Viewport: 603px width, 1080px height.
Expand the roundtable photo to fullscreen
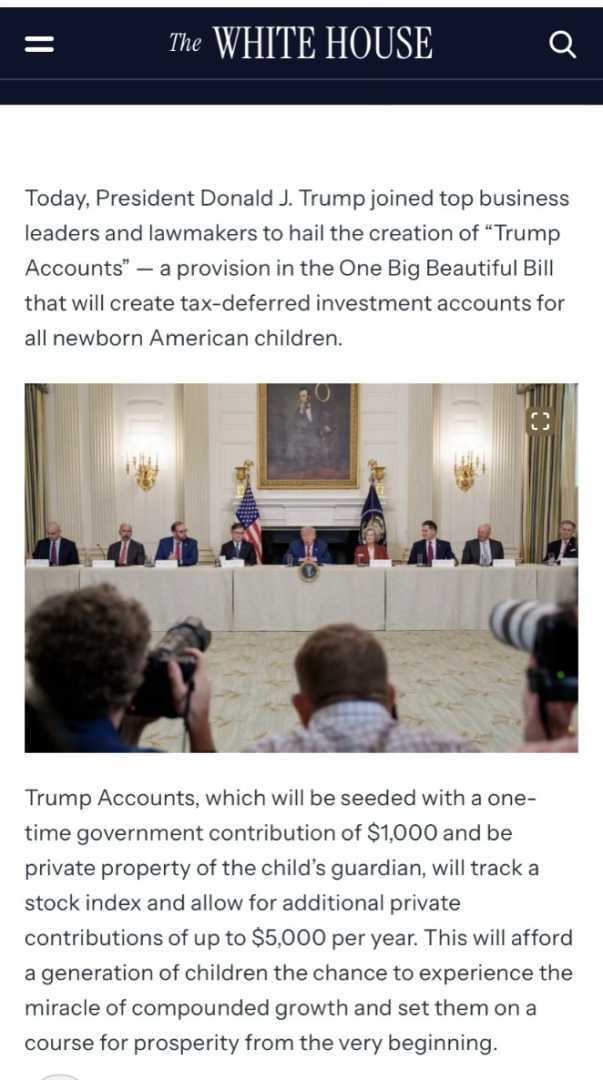point(540,421)
